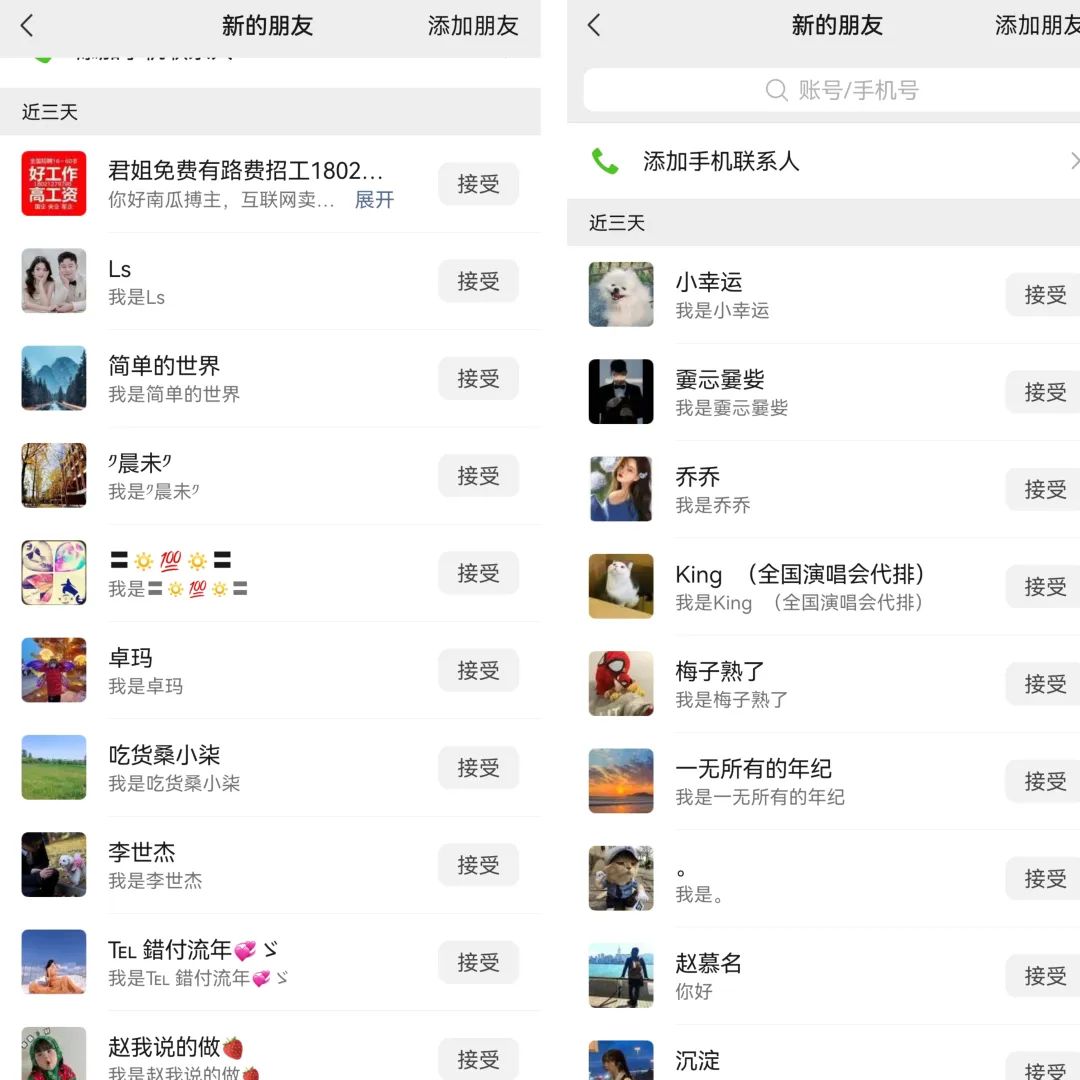This screenshot has height=1080, width=1080.
Task: Accept King (全国演唱会代排) as a friend
Action: point(1044,587)
